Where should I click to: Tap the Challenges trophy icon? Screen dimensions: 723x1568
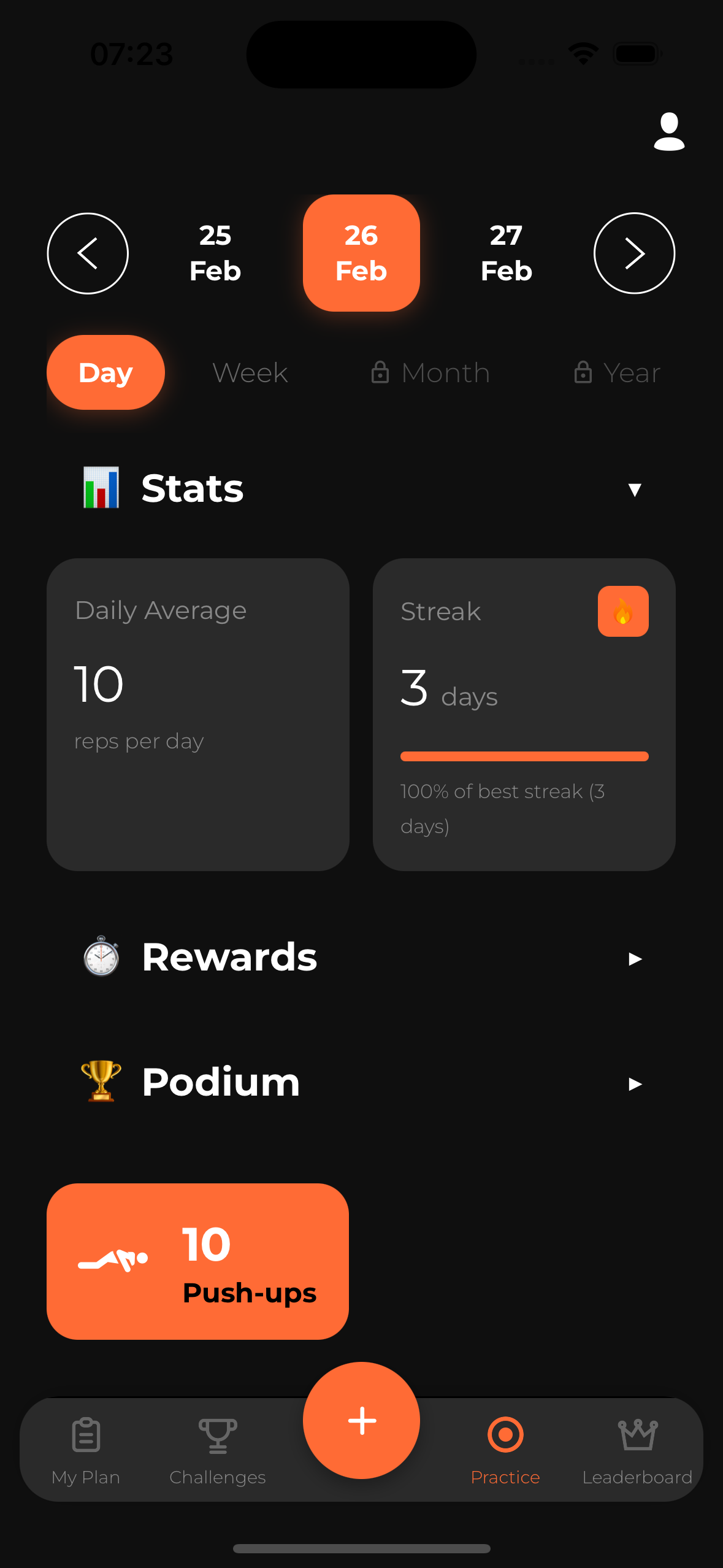(218, 1435)
